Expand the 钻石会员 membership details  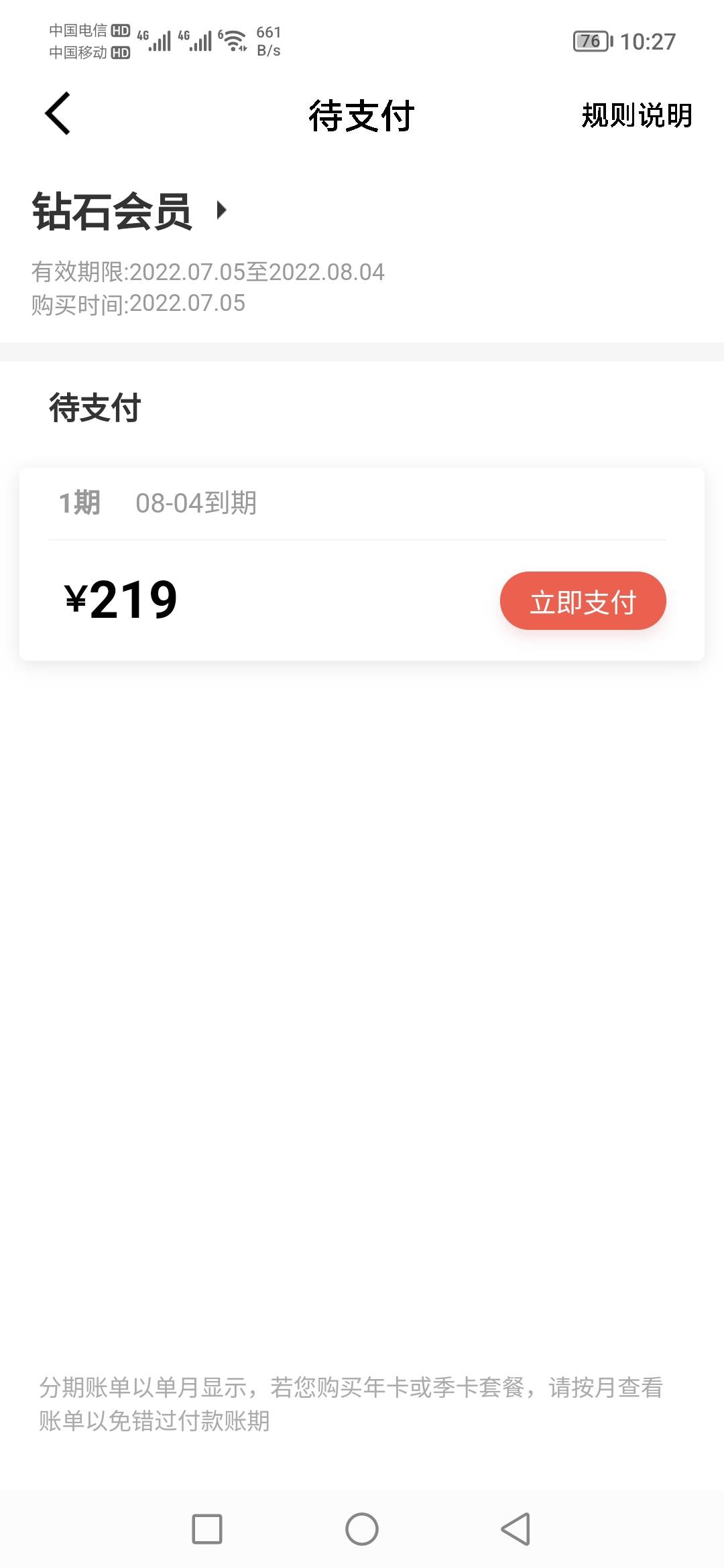click(131, 212)
